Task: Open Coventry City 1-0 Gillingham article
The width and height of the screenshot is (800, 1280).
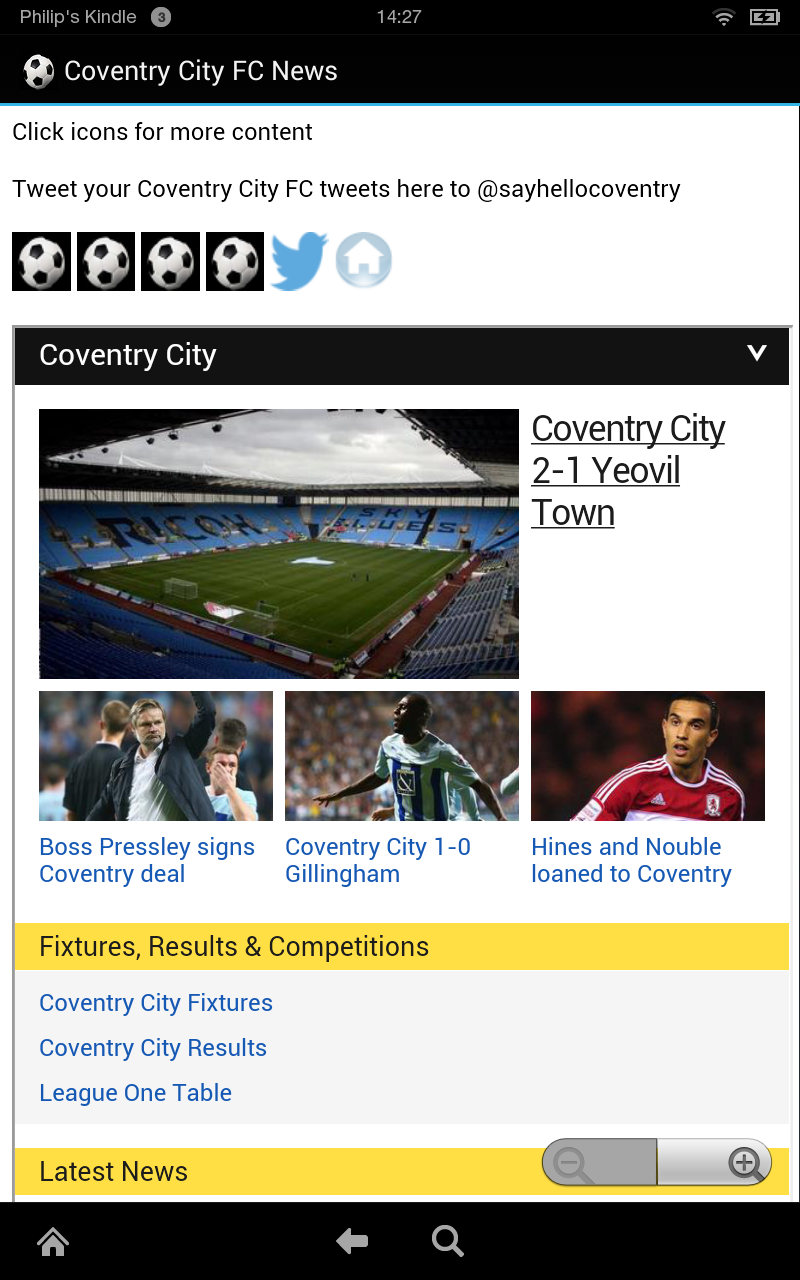Action: (377, 860)
